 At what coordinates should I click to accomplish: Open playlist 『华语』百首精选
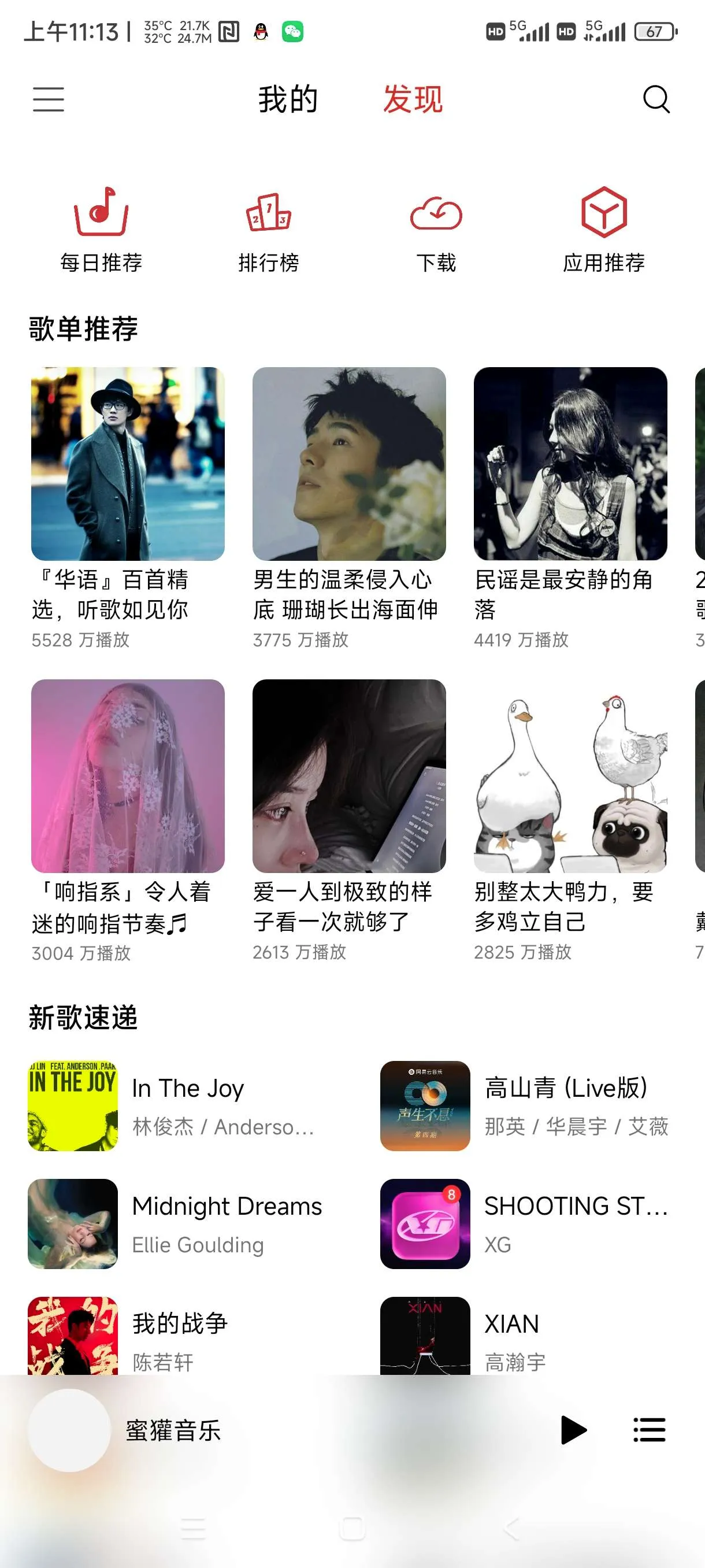(128, 508)
